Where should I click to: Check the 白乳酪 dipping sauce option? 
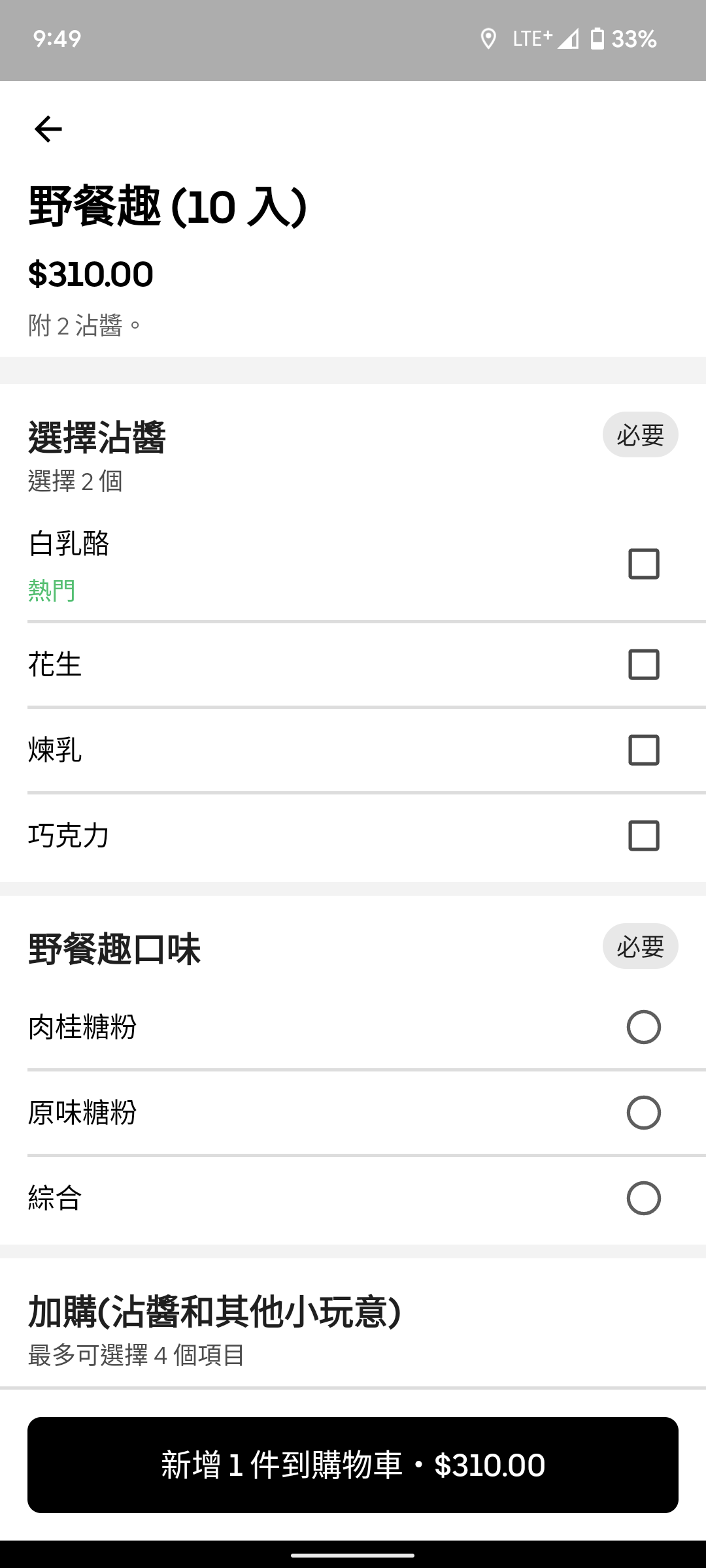coord(643,564)
